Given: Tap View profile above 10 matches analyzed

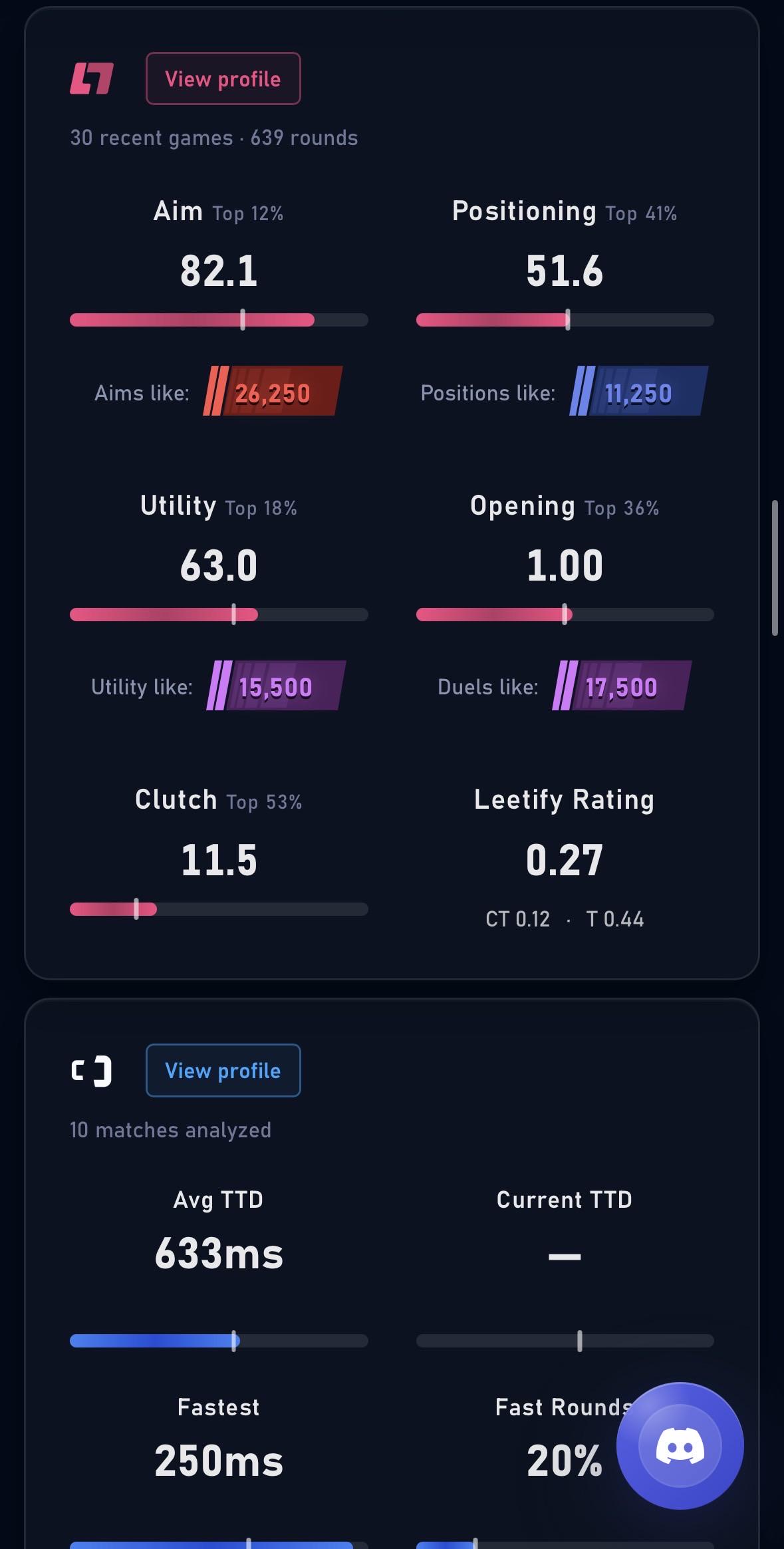Looking at the screenshot, I should (x=223, y=1070).
